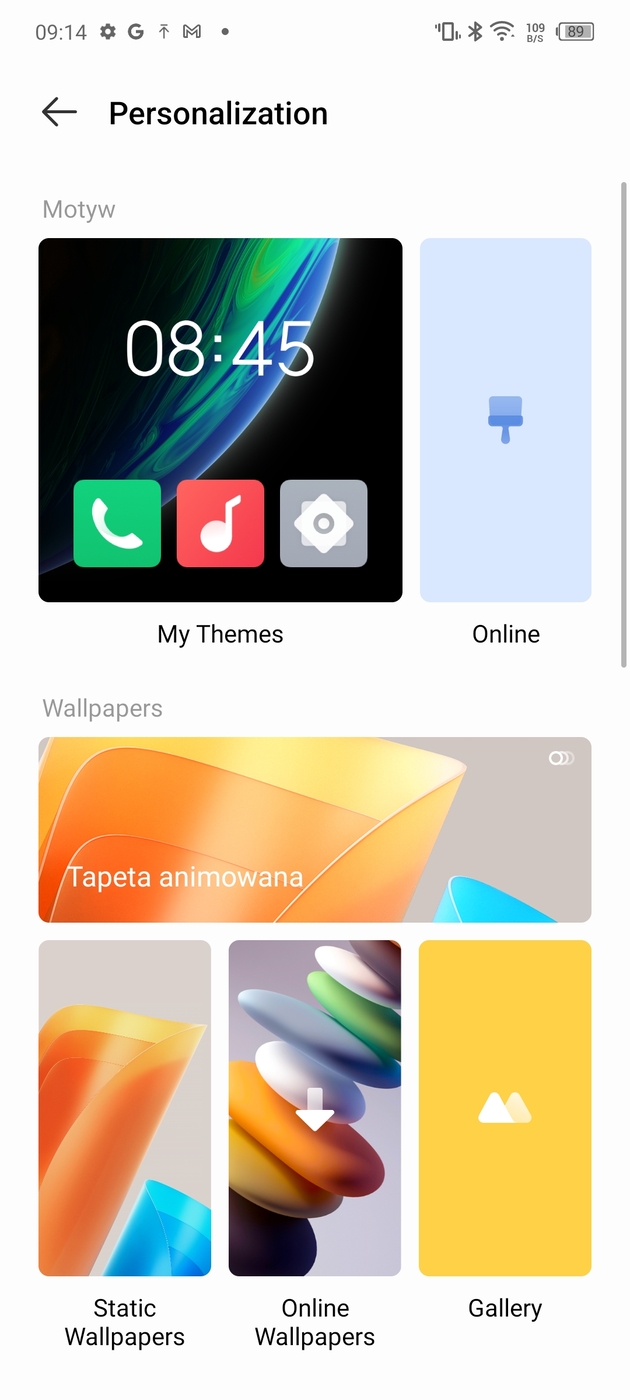
Task: Open the Static Wallpapers tile
Action: [x=125, y=1108]
